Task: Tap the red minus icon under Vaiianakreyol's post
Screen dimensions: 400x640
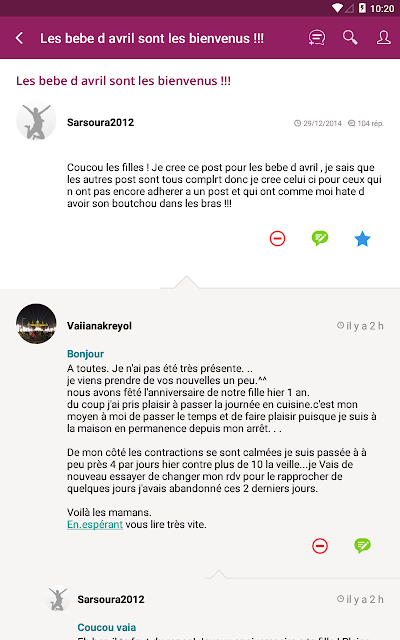Action: [x=320, y=546]
